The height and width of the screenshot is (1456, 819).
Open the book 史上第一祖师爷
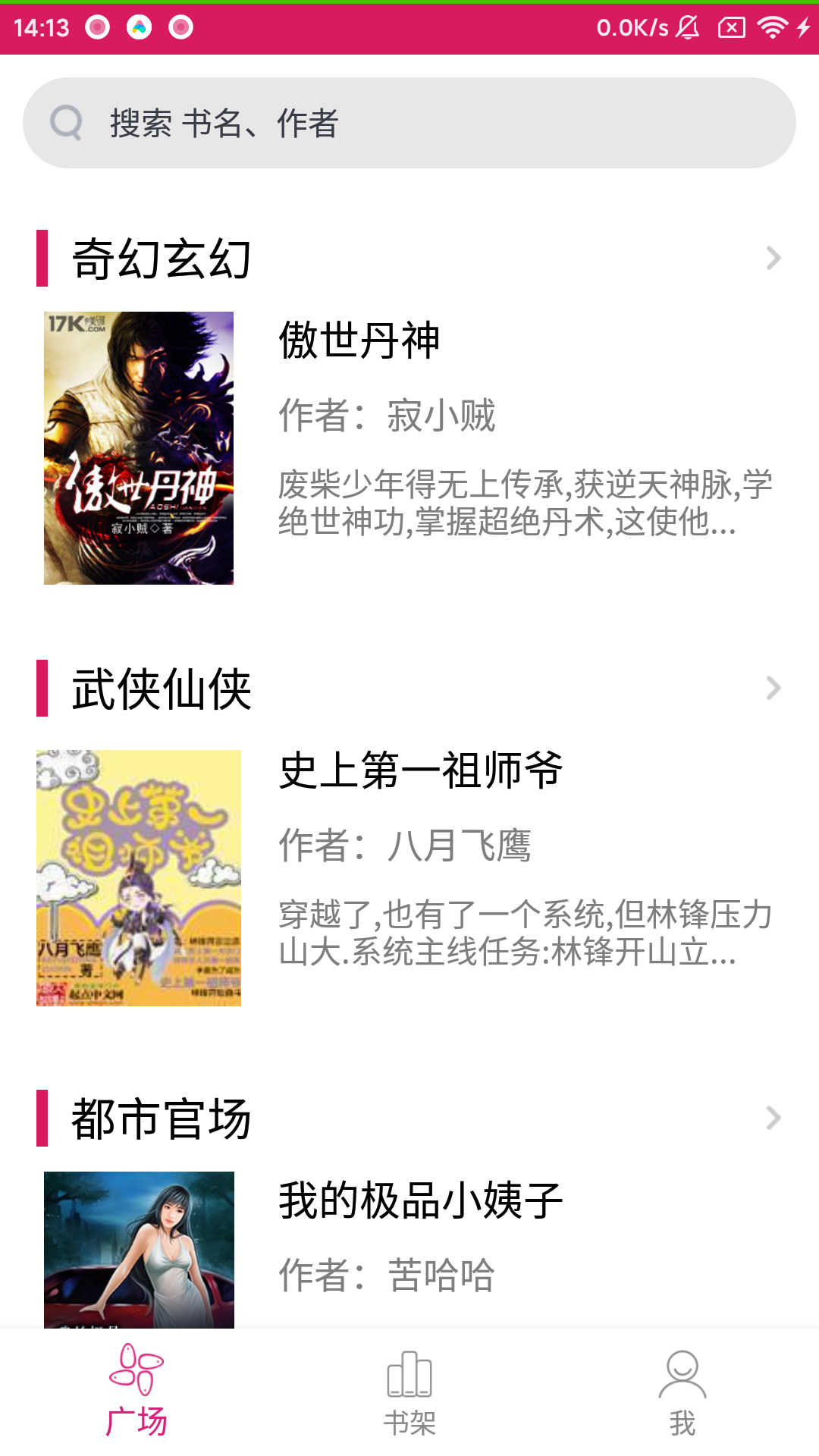coord(421,770)
